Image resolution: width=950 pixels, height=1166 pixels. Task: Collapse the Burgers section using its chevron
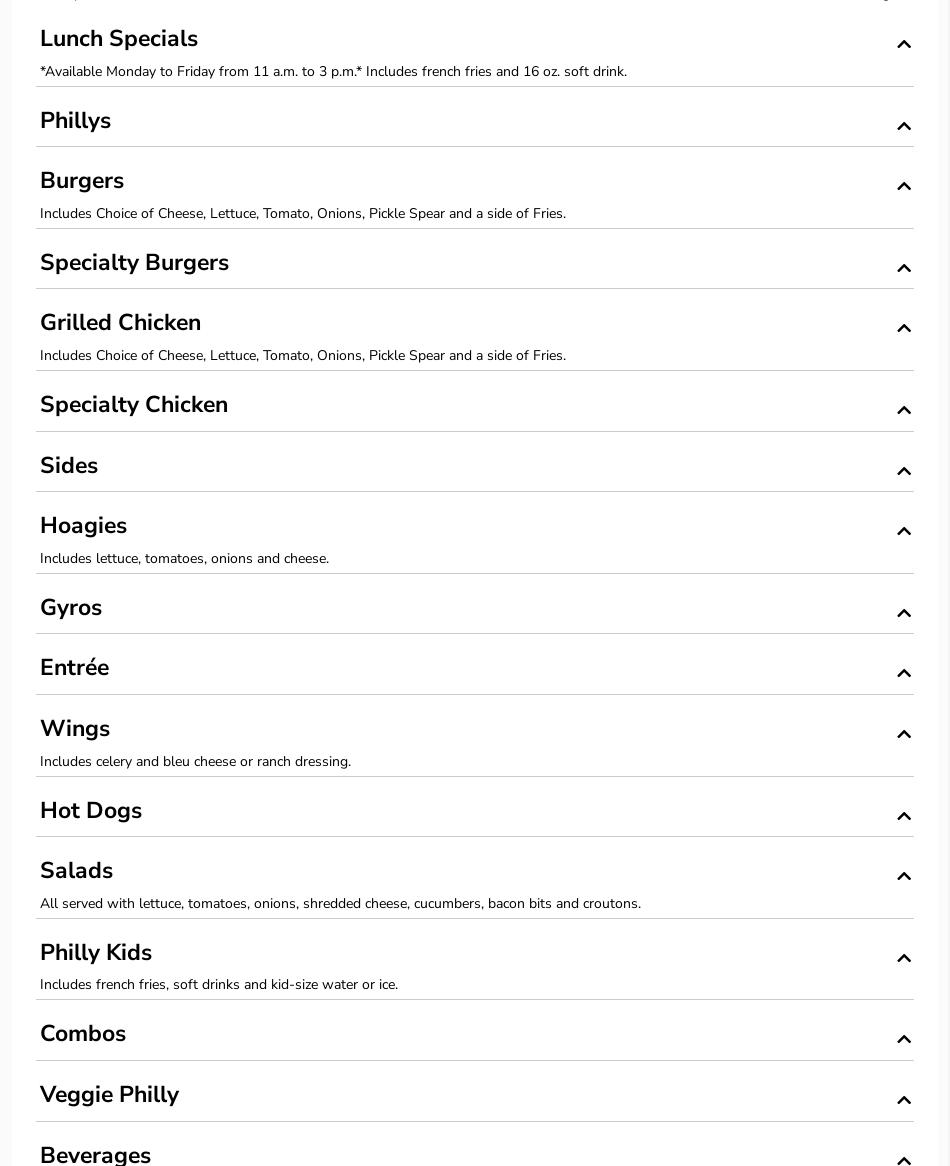(904, 186)
